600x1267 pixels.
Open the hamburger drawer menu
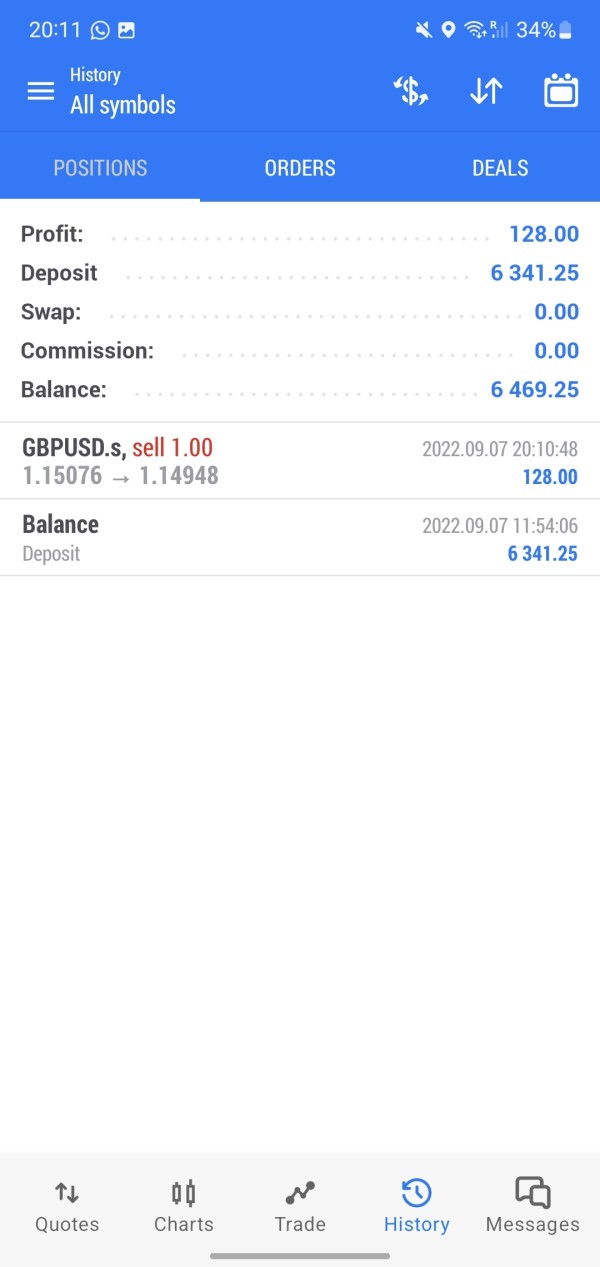click(x=40, y=91)
